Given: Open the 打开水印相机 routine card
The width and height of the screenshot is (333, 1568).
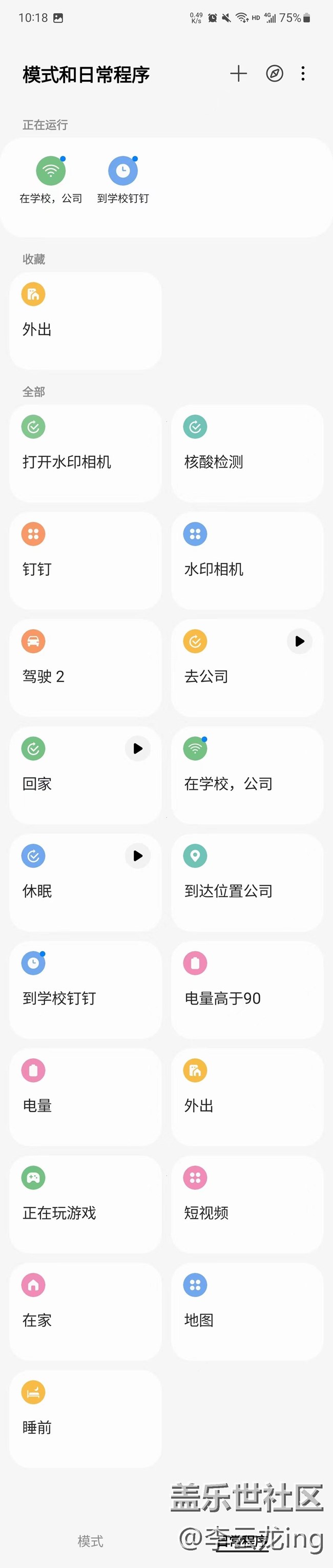Looking at the screenshot, I should [x=85, y=453].
